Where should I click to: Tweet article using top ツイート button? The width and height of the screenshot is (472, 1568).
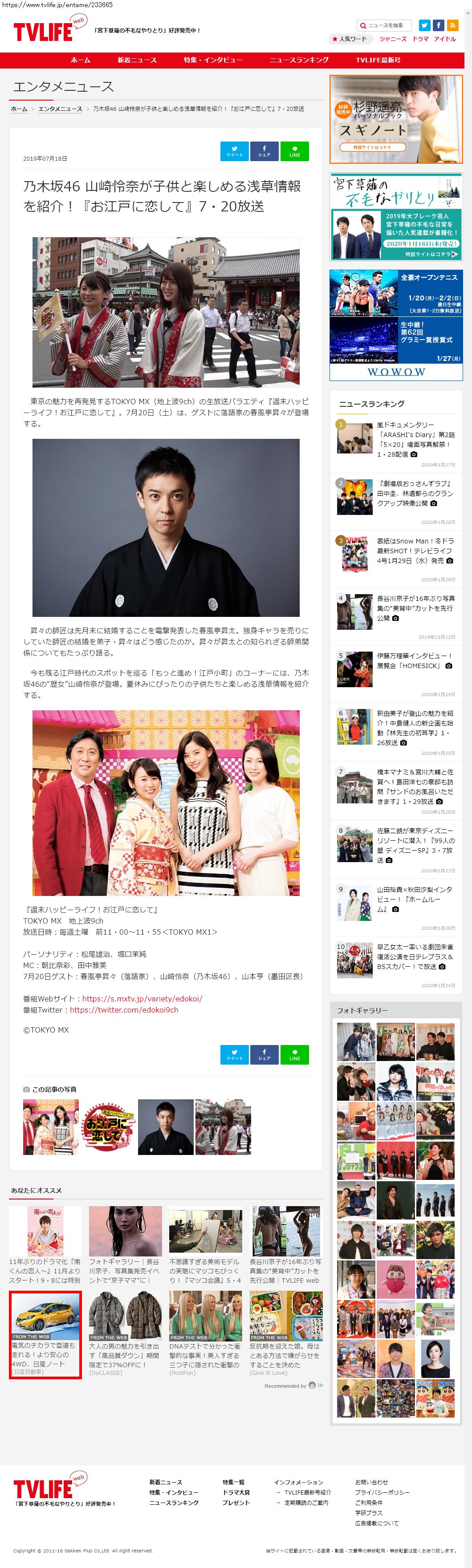click(x=235, y=152)
